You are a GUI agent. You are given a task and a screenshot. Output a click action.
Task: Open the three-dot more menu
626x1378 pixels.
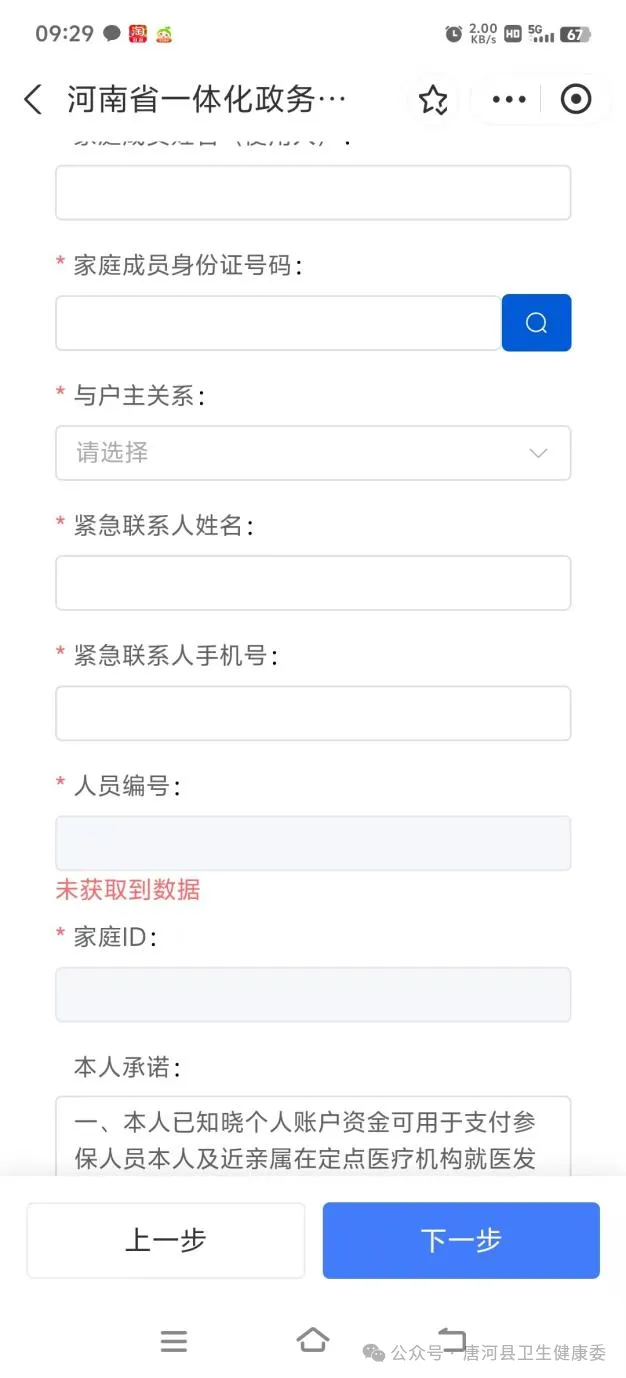click(x=509, y=99)
